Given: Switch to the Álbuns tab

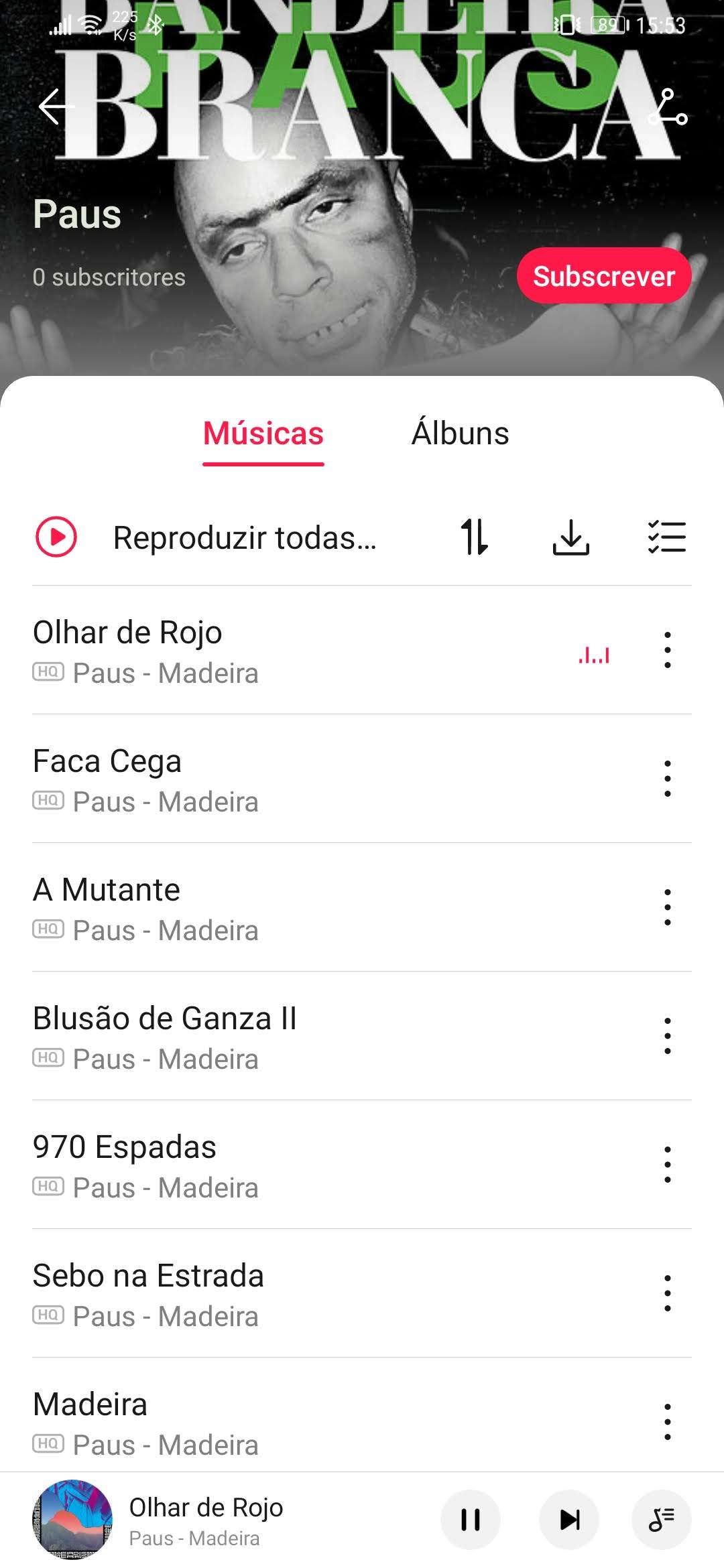Looking at the screenshot, I should point(460,434).
